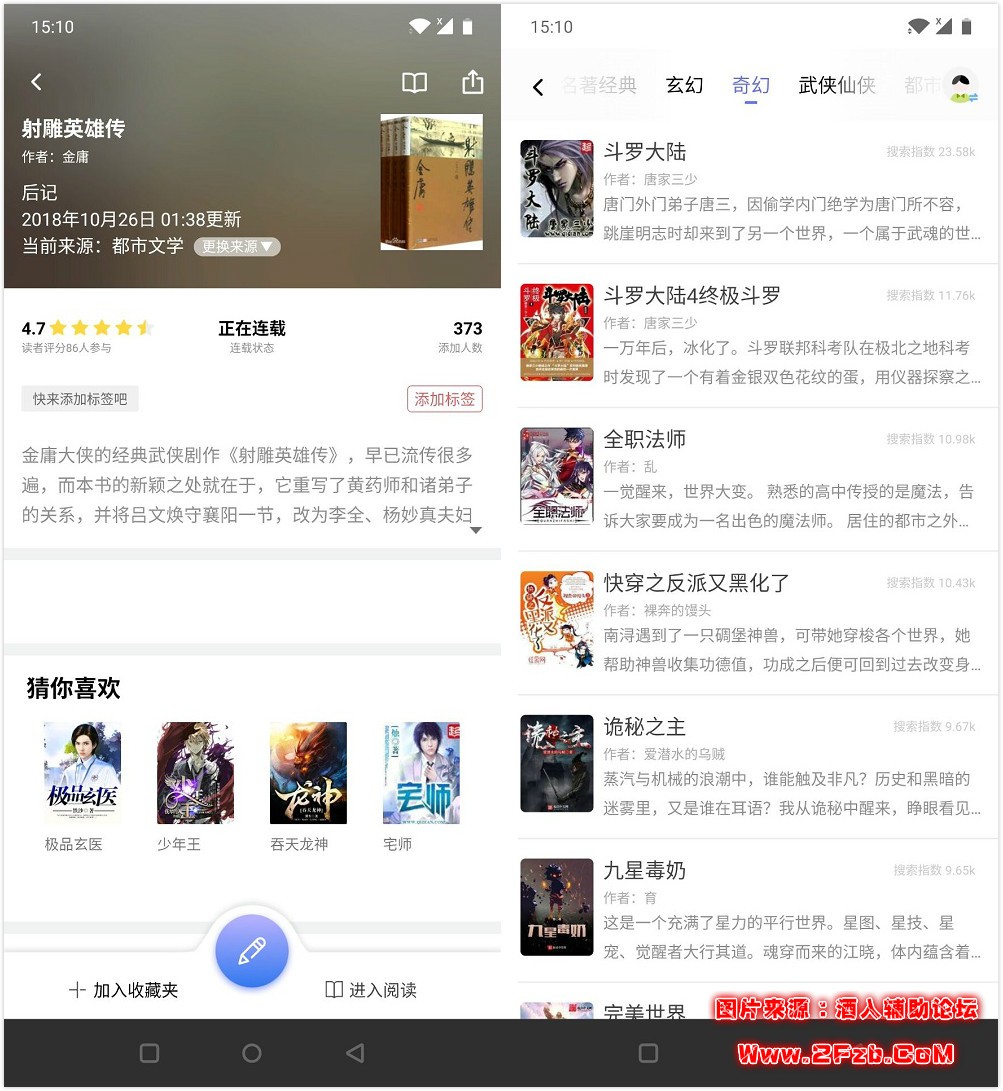The height and width of the screenshot is (1091, 1003).
Task: Open the book 斗罗大陆4终极斗罗
Action: pos(750,336)
